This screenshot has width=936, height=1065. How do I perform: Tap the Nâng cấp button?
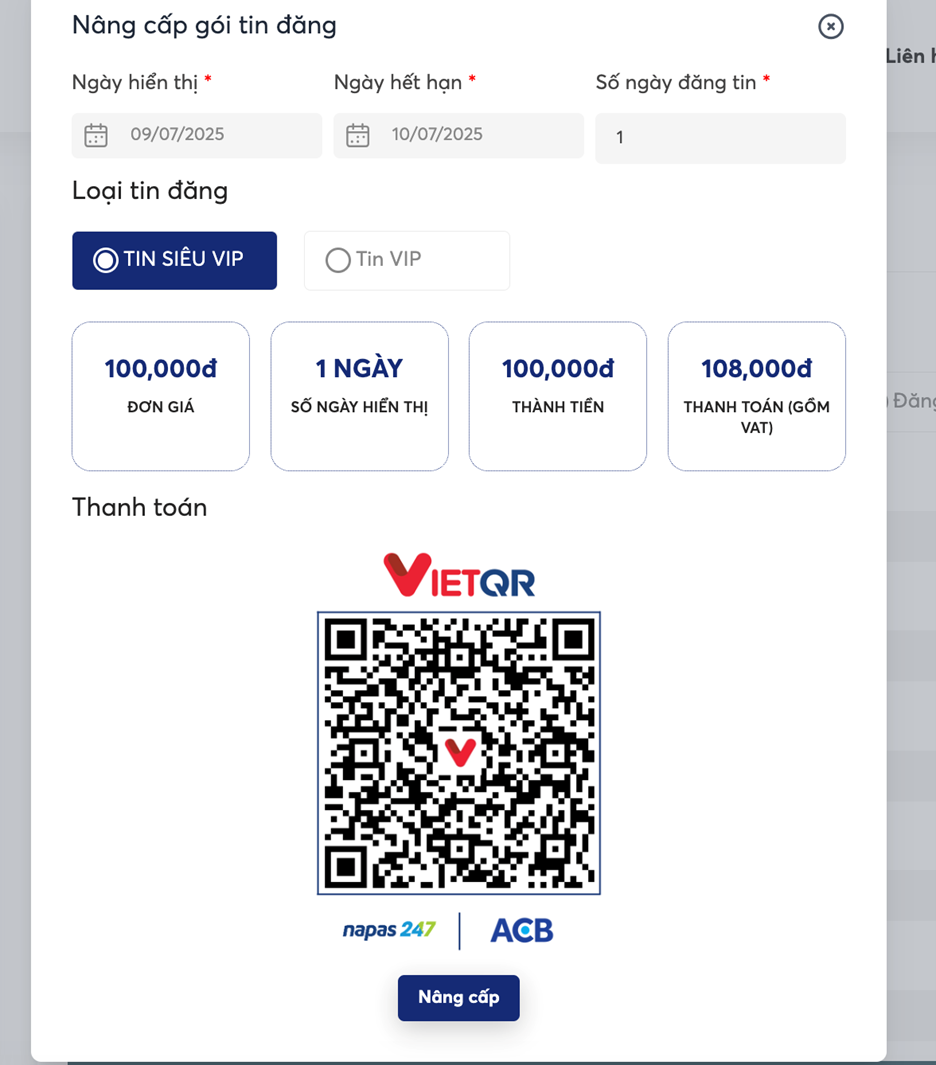458,997
